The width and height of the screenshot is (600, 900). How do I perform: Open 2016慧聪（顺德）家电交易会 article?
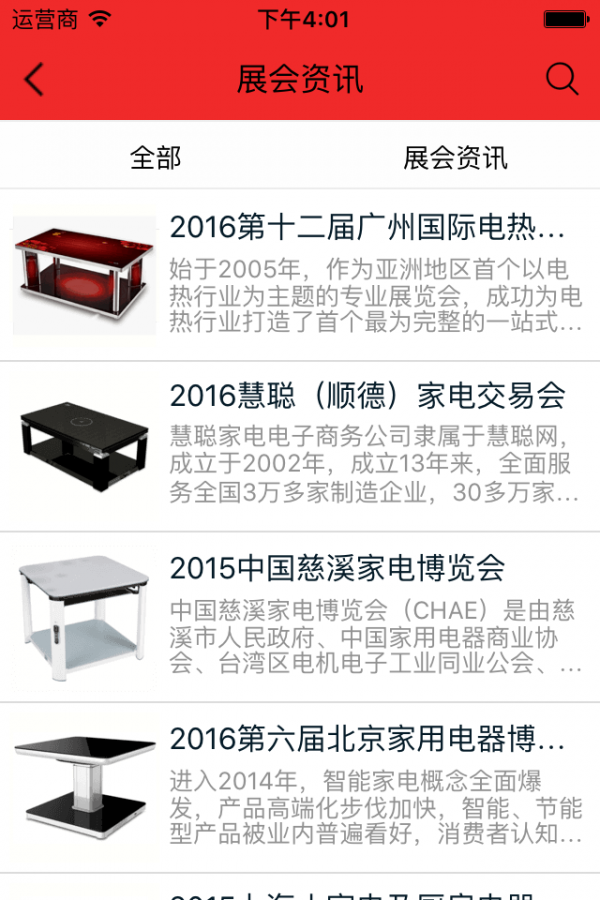(x=367, y=397)
